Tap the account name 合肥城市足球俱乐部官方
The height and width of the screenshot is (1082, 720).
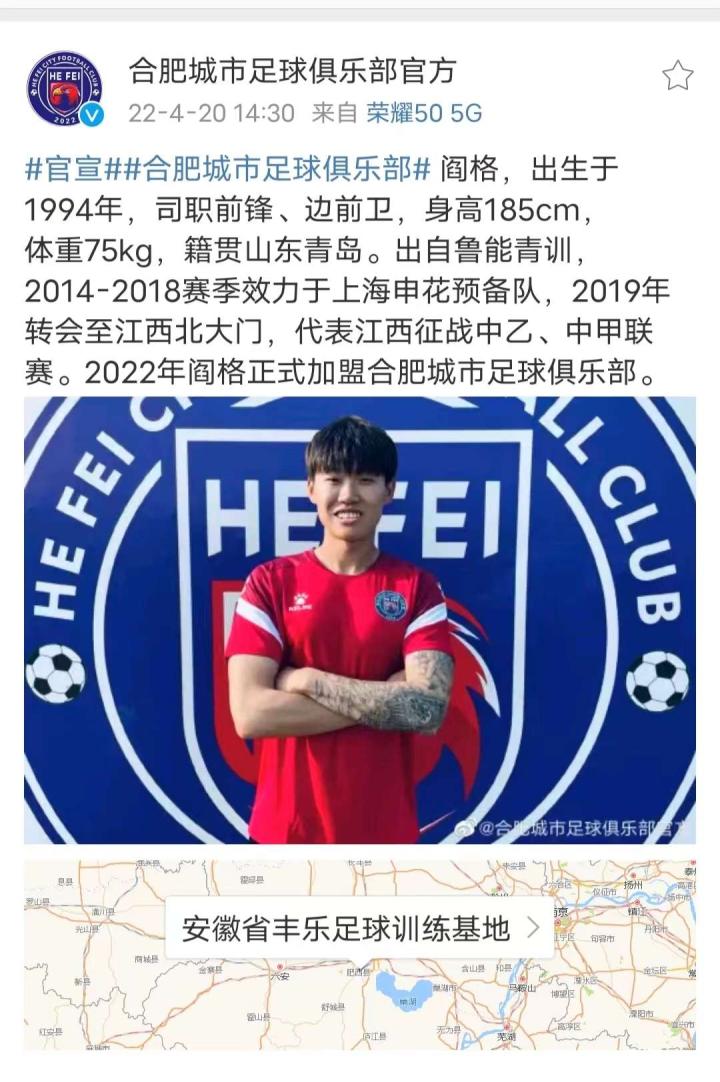[x=292, y=70]
